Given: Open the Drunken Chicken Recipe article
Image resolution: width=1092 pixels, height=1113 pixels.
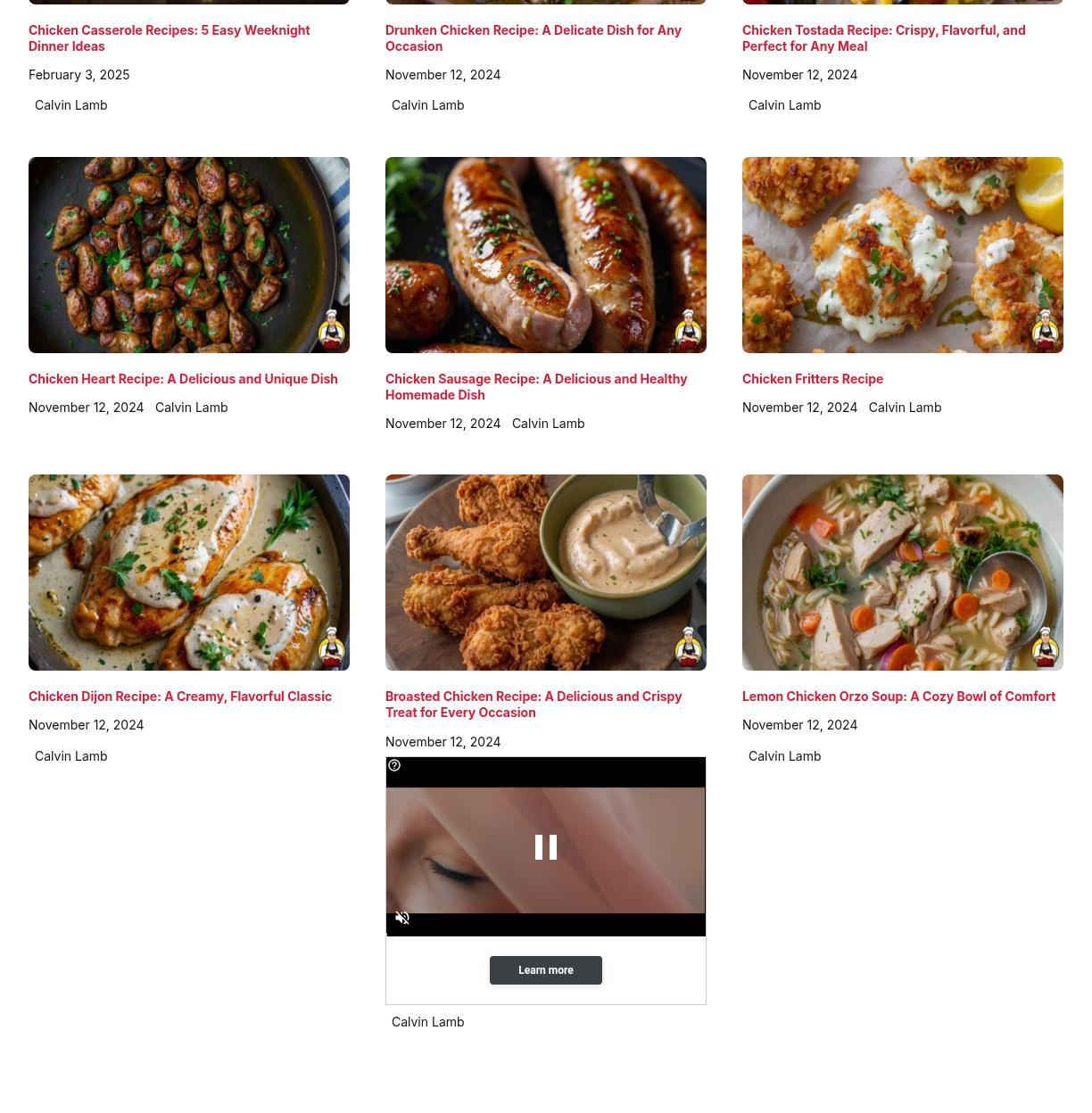Looking at the screenshot, I should 534,37.
